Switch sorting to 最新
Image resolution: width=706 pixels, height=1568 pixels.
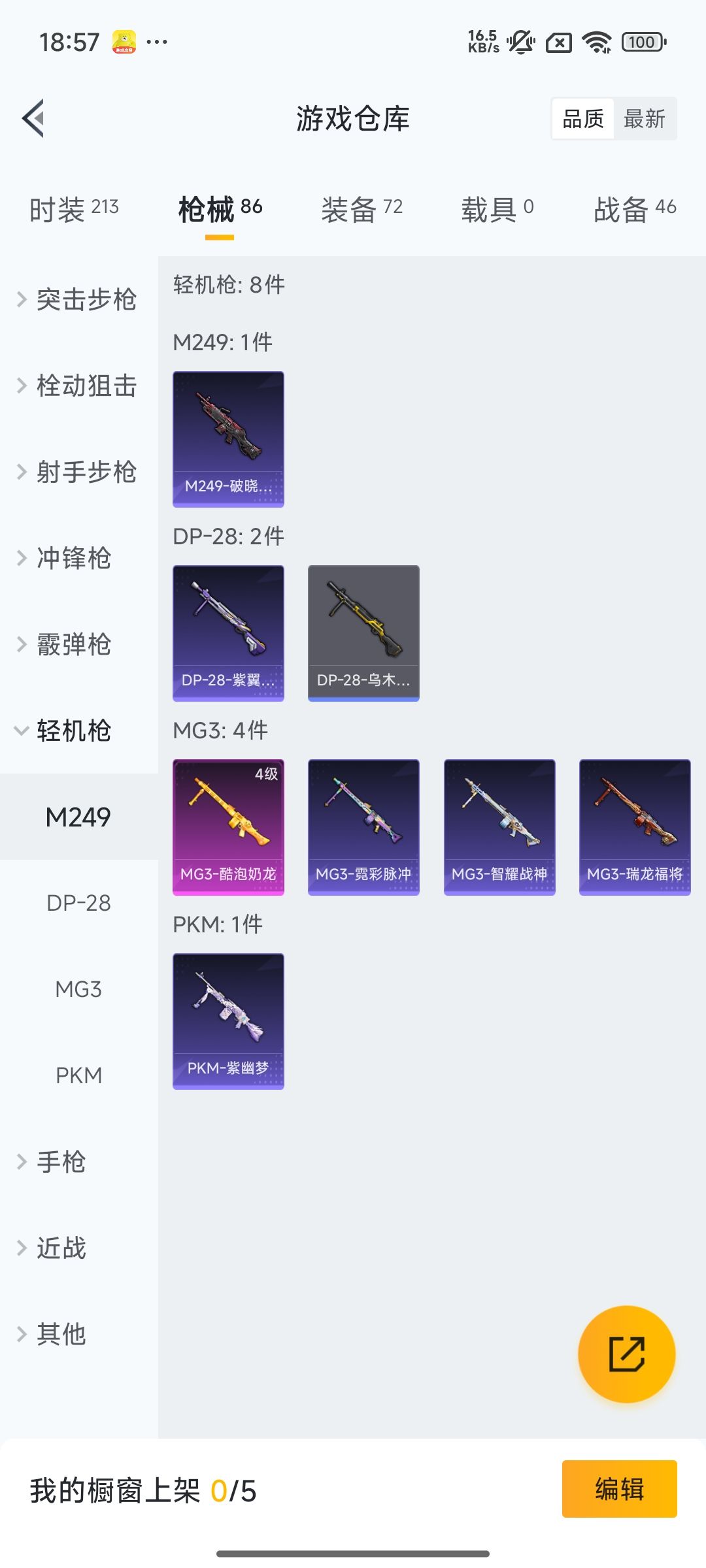tap(645, 118)
